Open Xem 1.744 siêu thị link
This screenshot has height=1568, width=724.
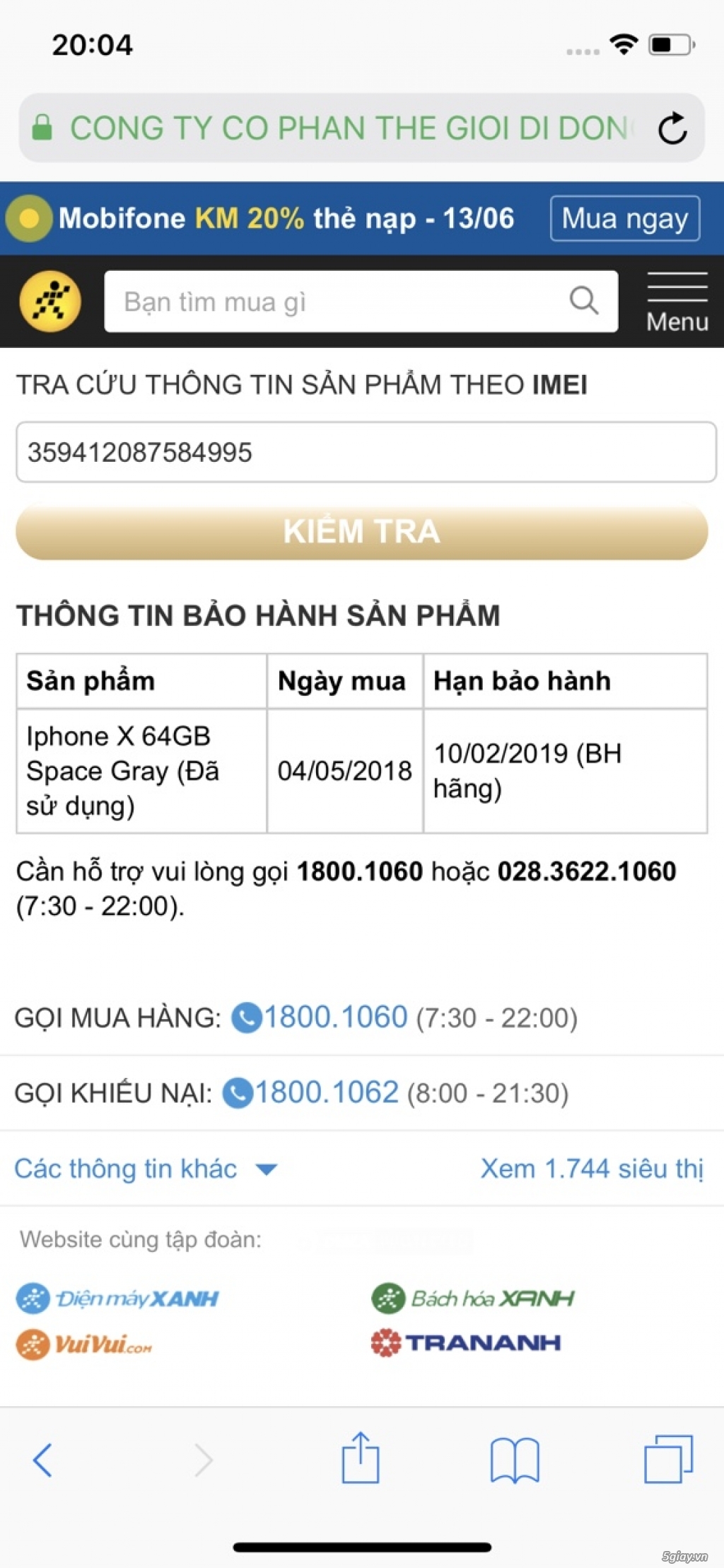click(x=592, y=1168)
